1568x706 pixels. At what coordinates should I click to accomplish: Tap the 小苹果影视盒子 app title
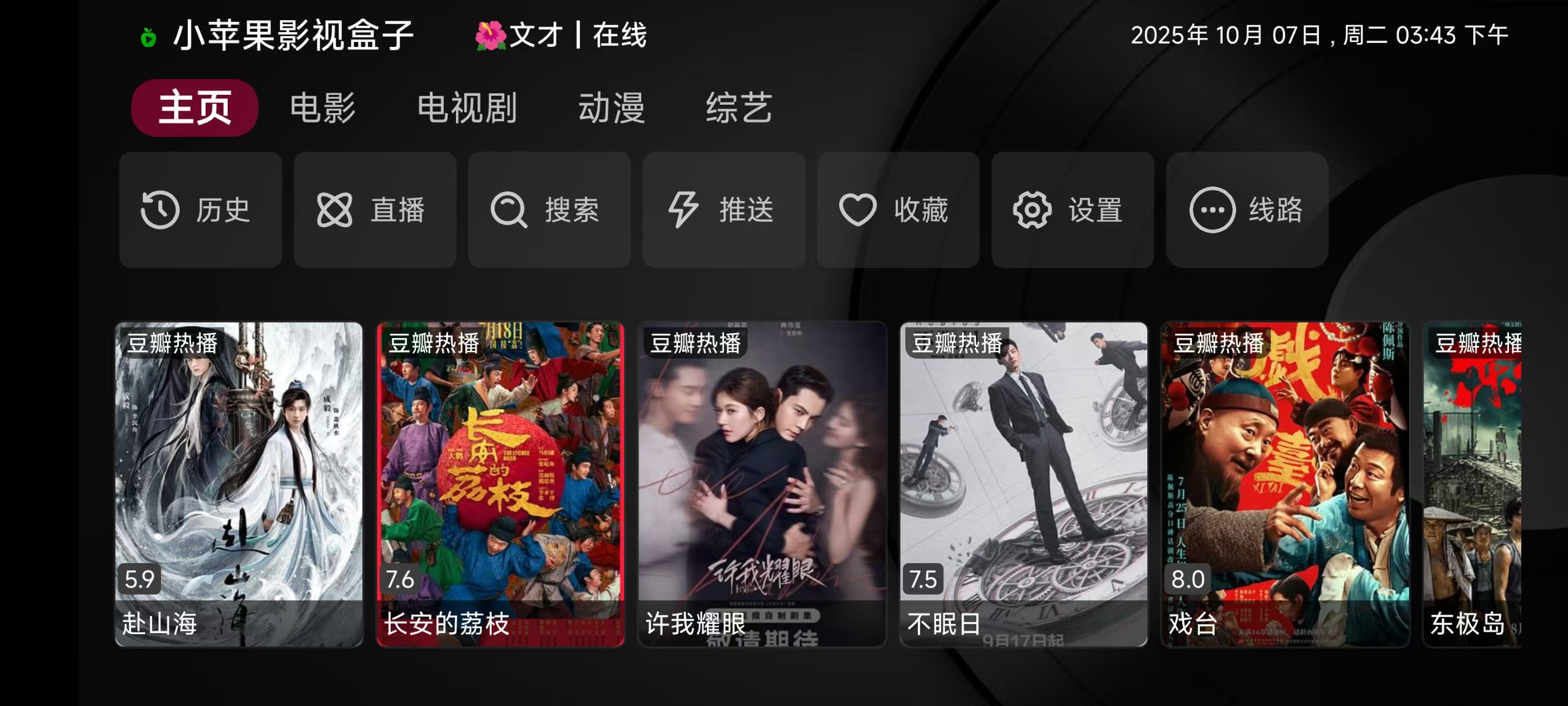click(293, 35)
